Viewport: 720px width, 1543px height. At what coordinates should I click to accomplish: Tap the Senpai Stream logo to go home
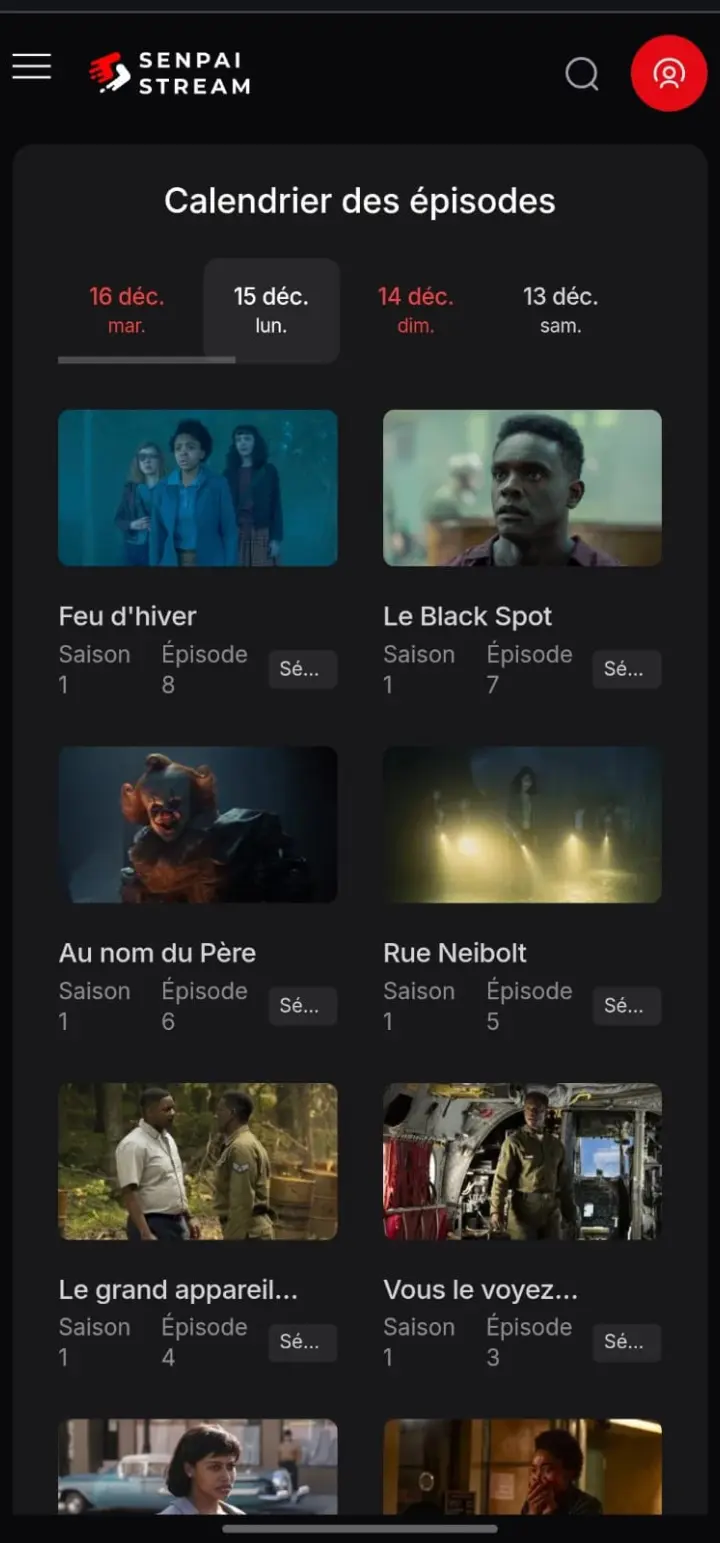(170, 73)
